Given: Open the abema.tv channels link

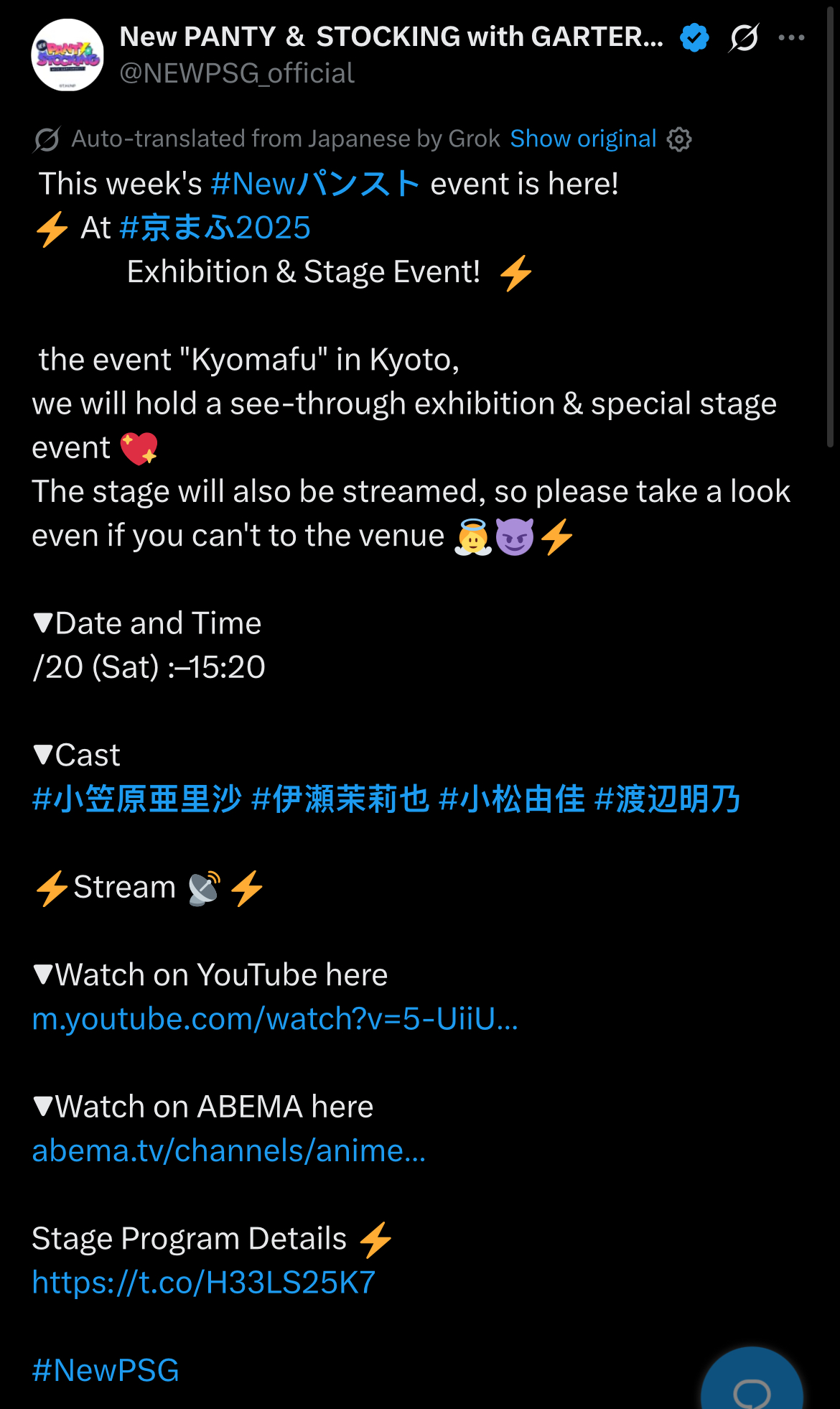Looking at the screenshot, I should pyautogui.click(x=229, y=1150).
